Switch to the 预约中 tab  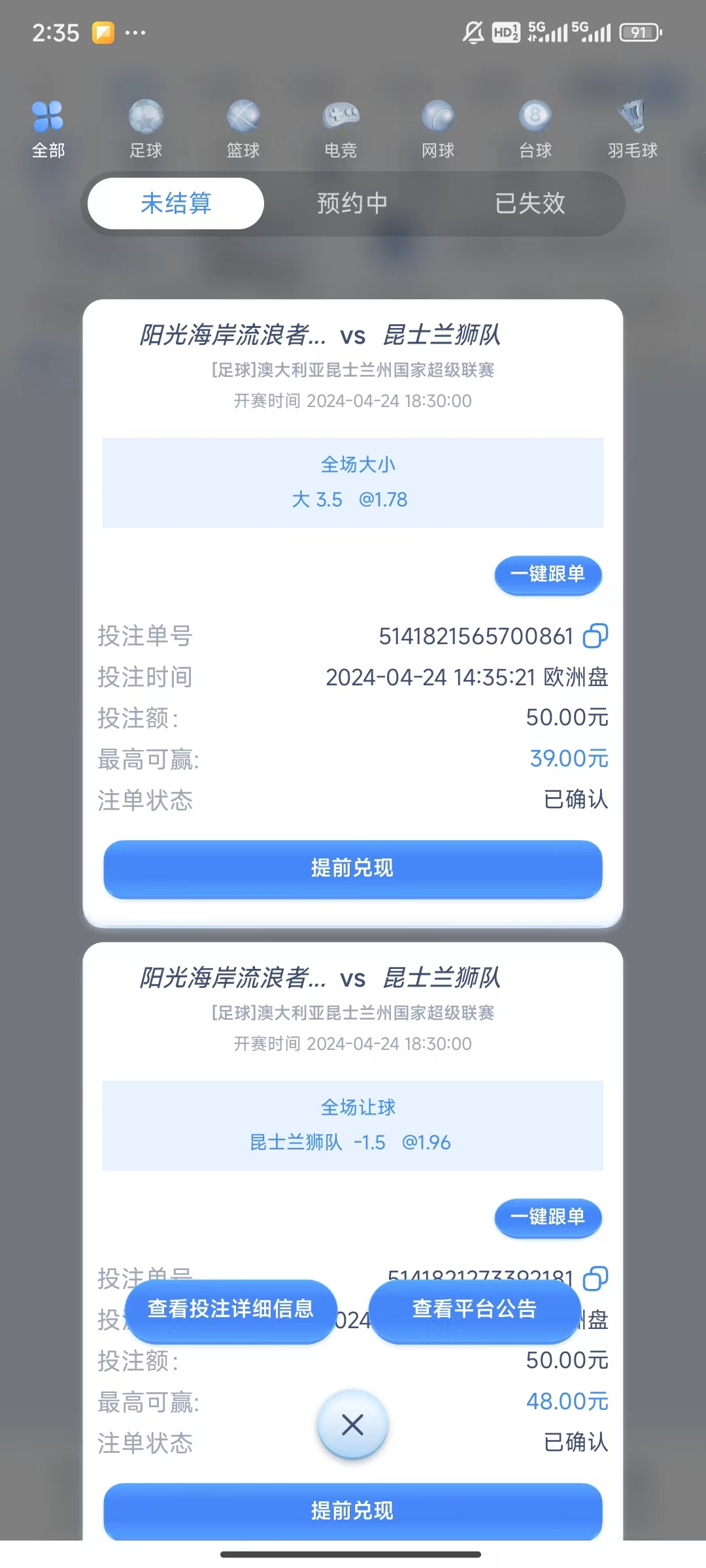(x=352, y=203)
